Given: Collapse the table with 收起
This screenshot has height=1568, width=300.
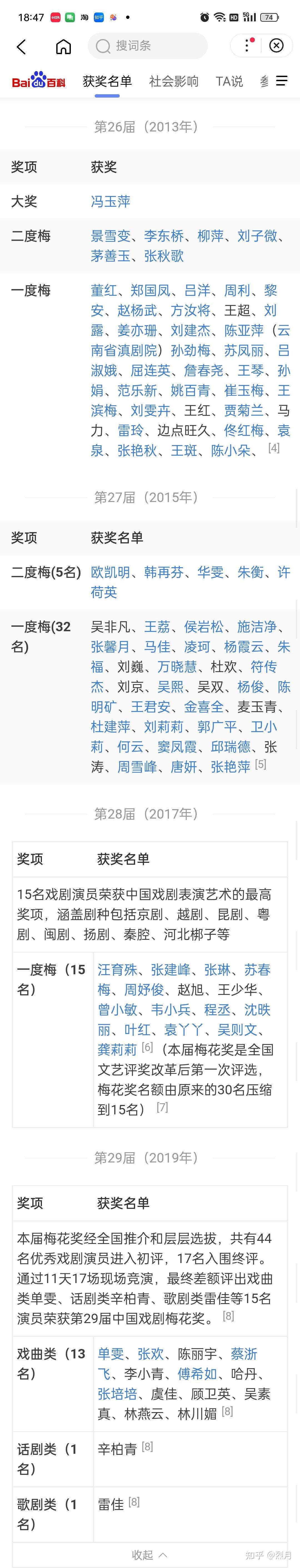Looking at the screenshot, I should 150,1555.
